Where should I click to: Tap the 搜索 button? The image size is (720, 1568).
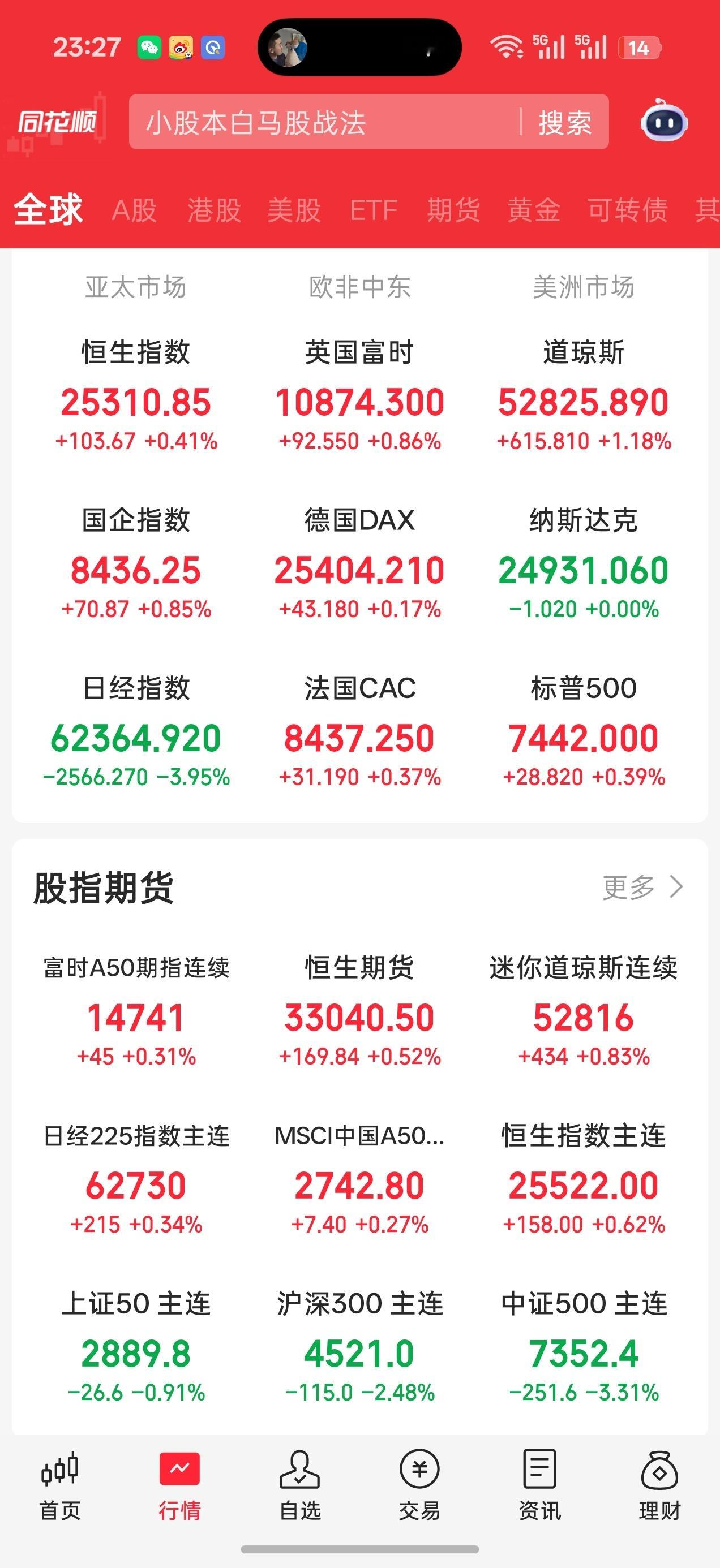pyautogui.click(x=565, y=122)
